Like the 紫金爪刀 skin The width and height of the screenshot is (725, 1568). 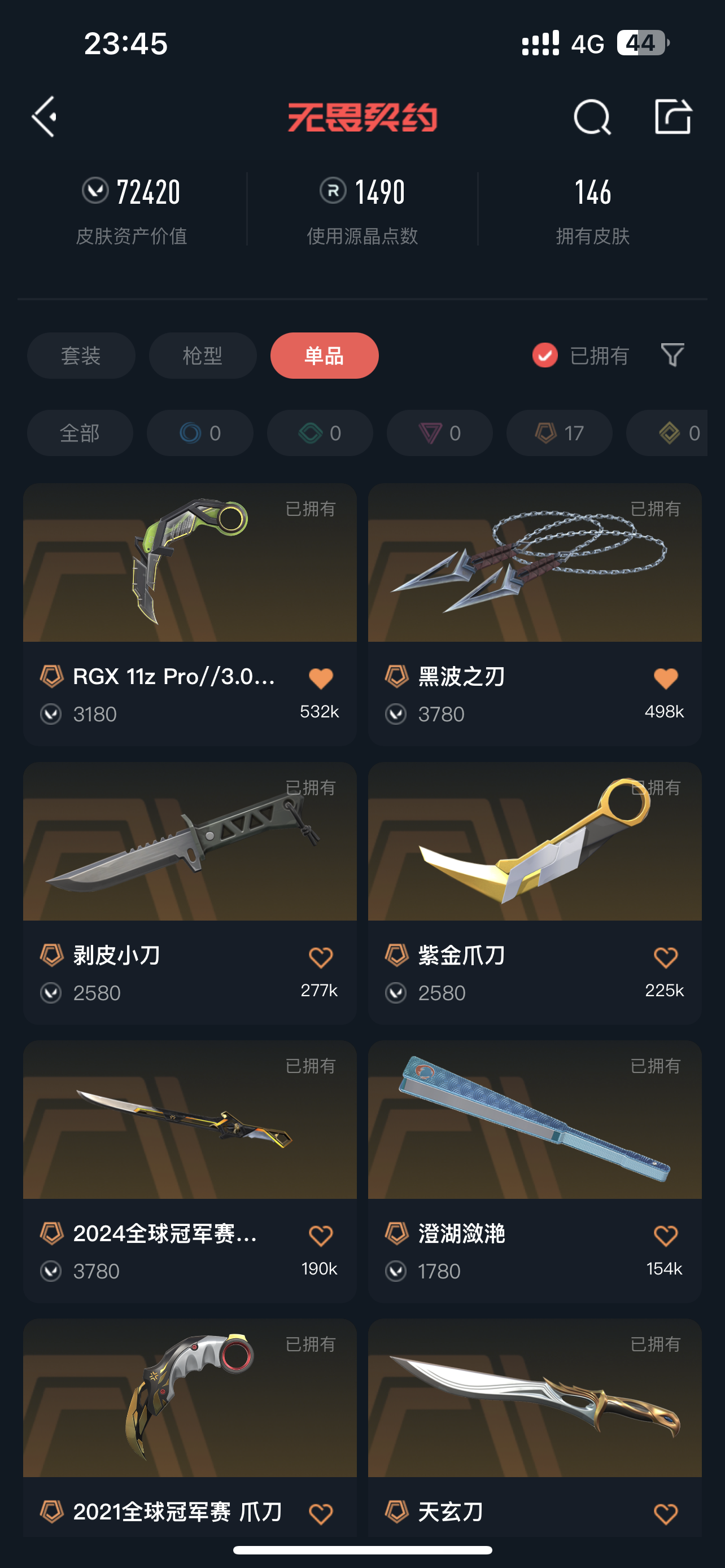coord(665,957)
